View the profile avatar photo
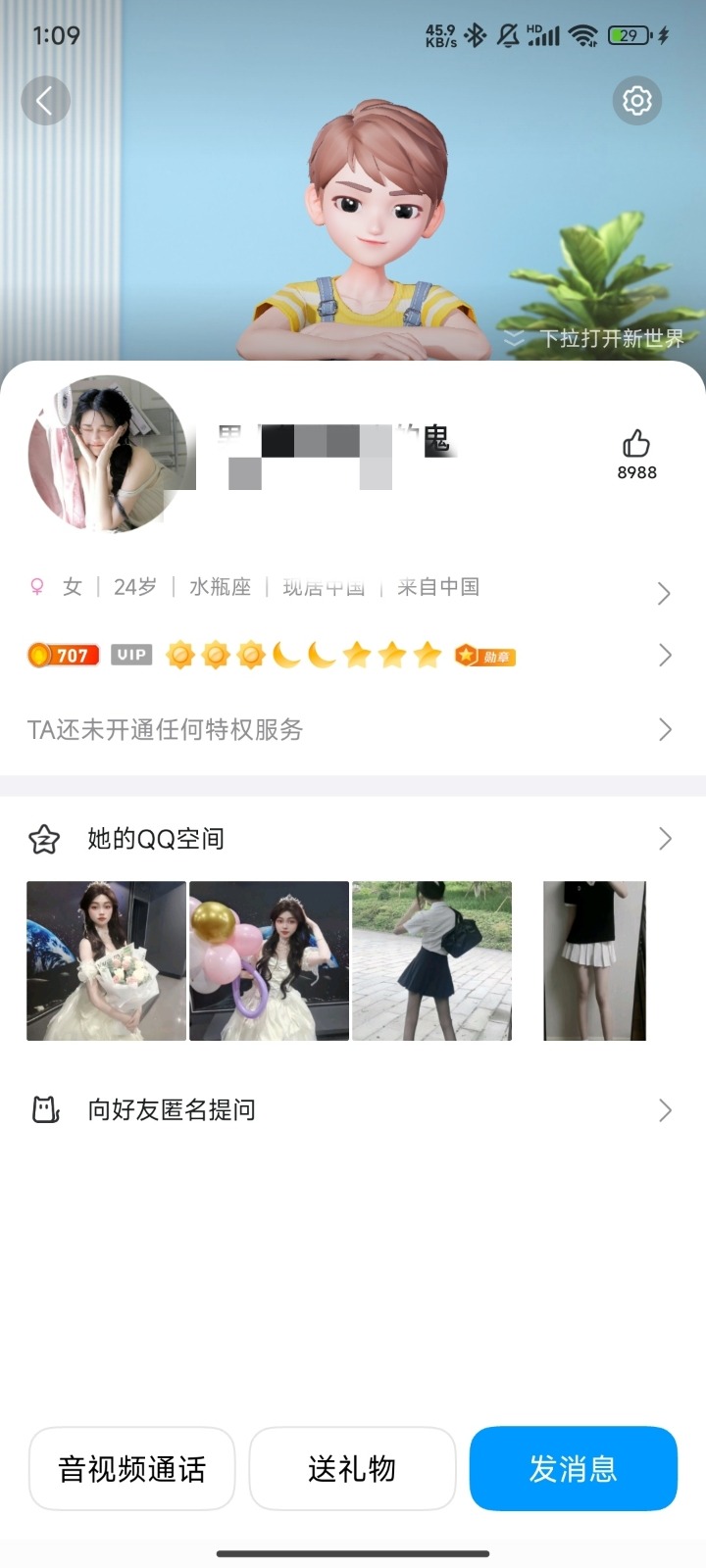 pos(108,454)
